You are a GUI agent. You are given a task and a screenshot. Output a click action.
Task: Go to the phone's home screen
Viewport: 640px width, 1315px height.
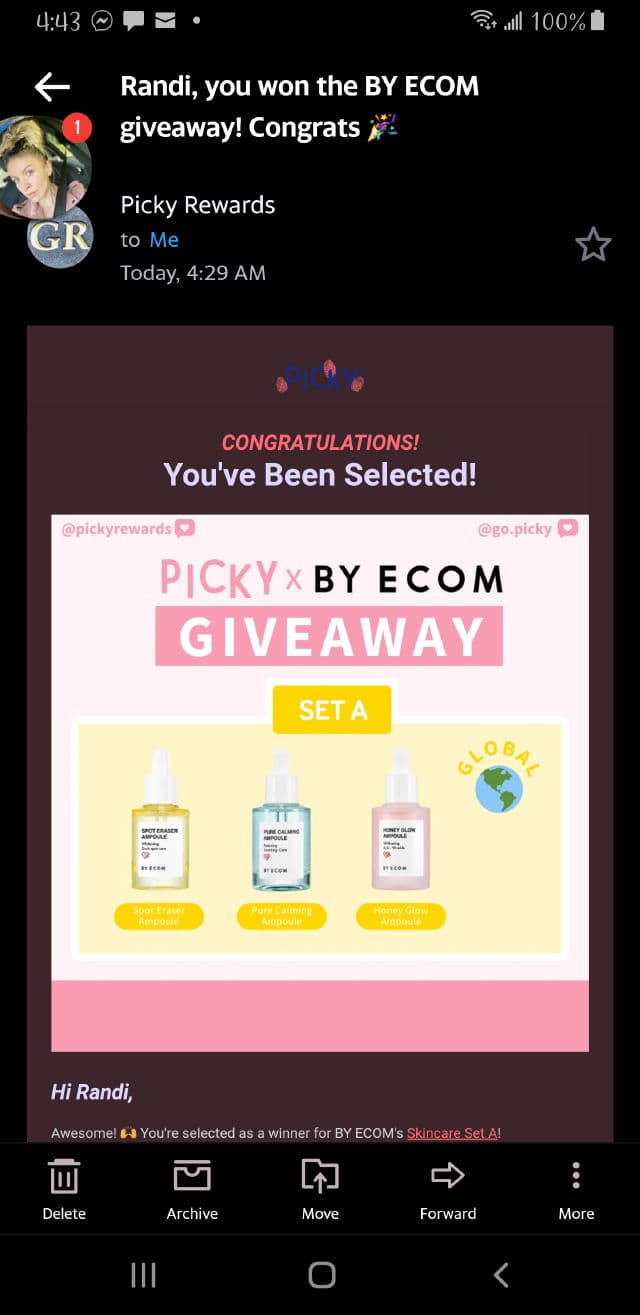pyautogui.click(x=321, y=1274)
